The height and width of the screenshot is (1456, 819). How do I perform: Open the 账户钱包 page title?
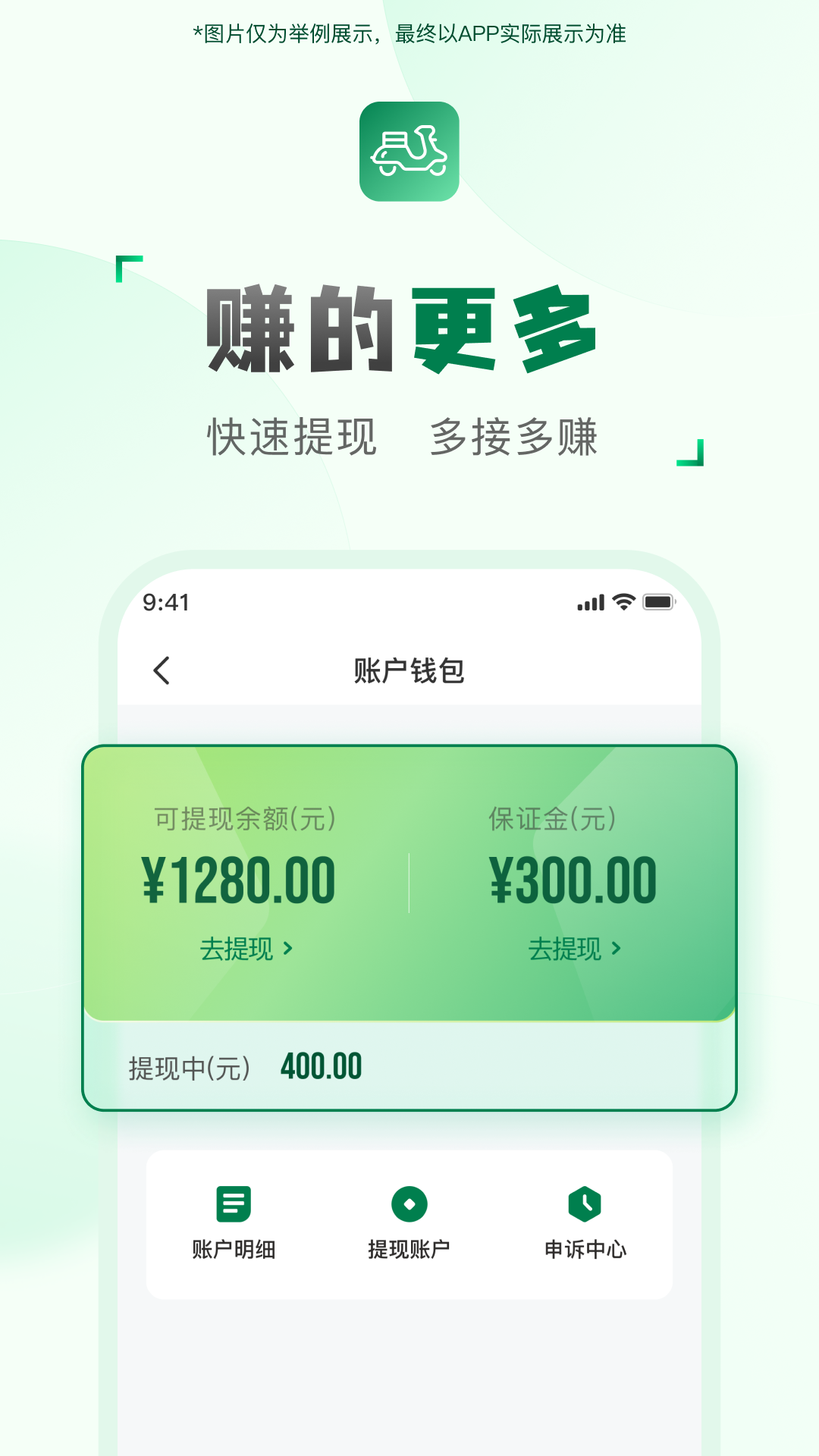[x=409, y=670]
